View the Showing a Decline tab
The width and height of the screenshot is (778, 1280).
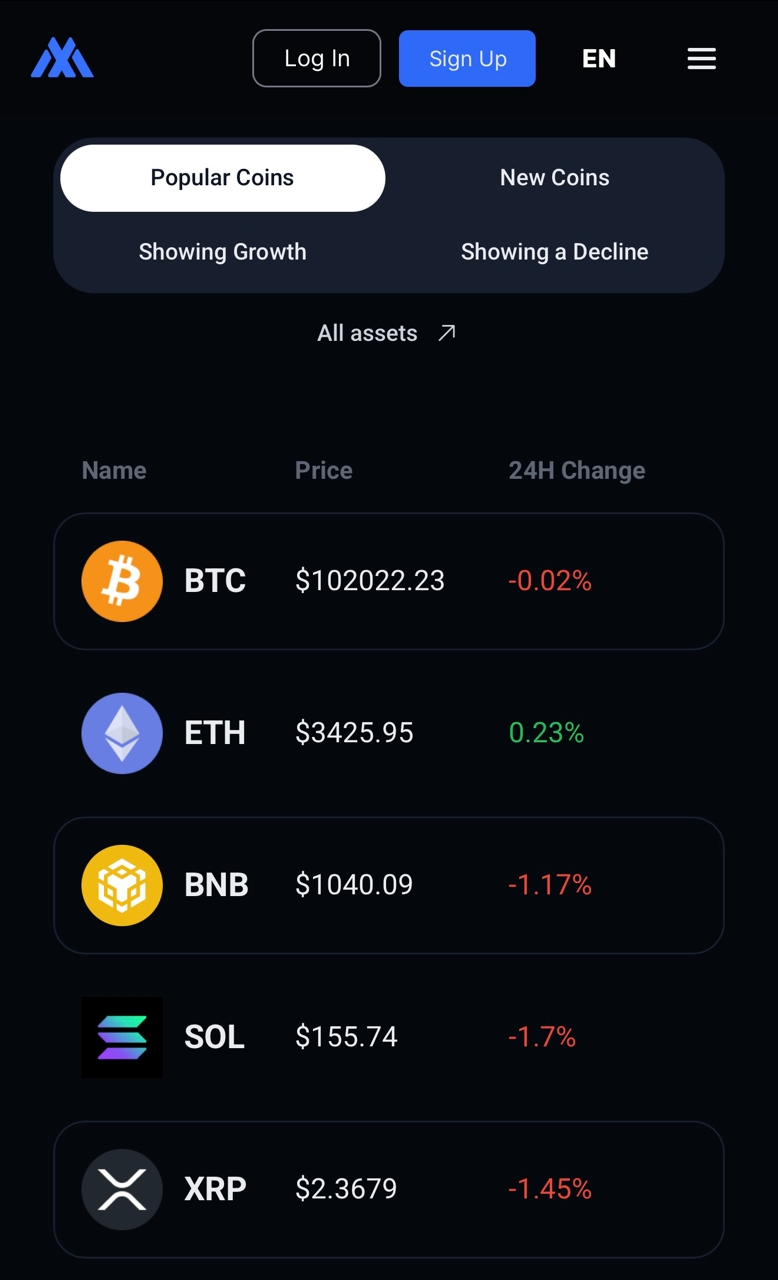pos(554,252)
